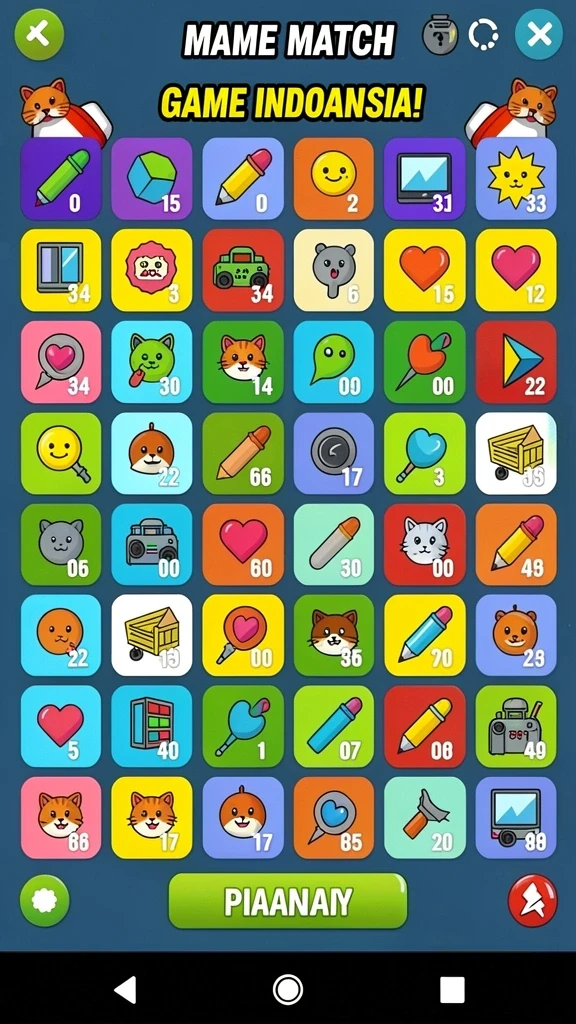Close the game with the blue X
The image size is (576, 1024).
tap(539, 34)
